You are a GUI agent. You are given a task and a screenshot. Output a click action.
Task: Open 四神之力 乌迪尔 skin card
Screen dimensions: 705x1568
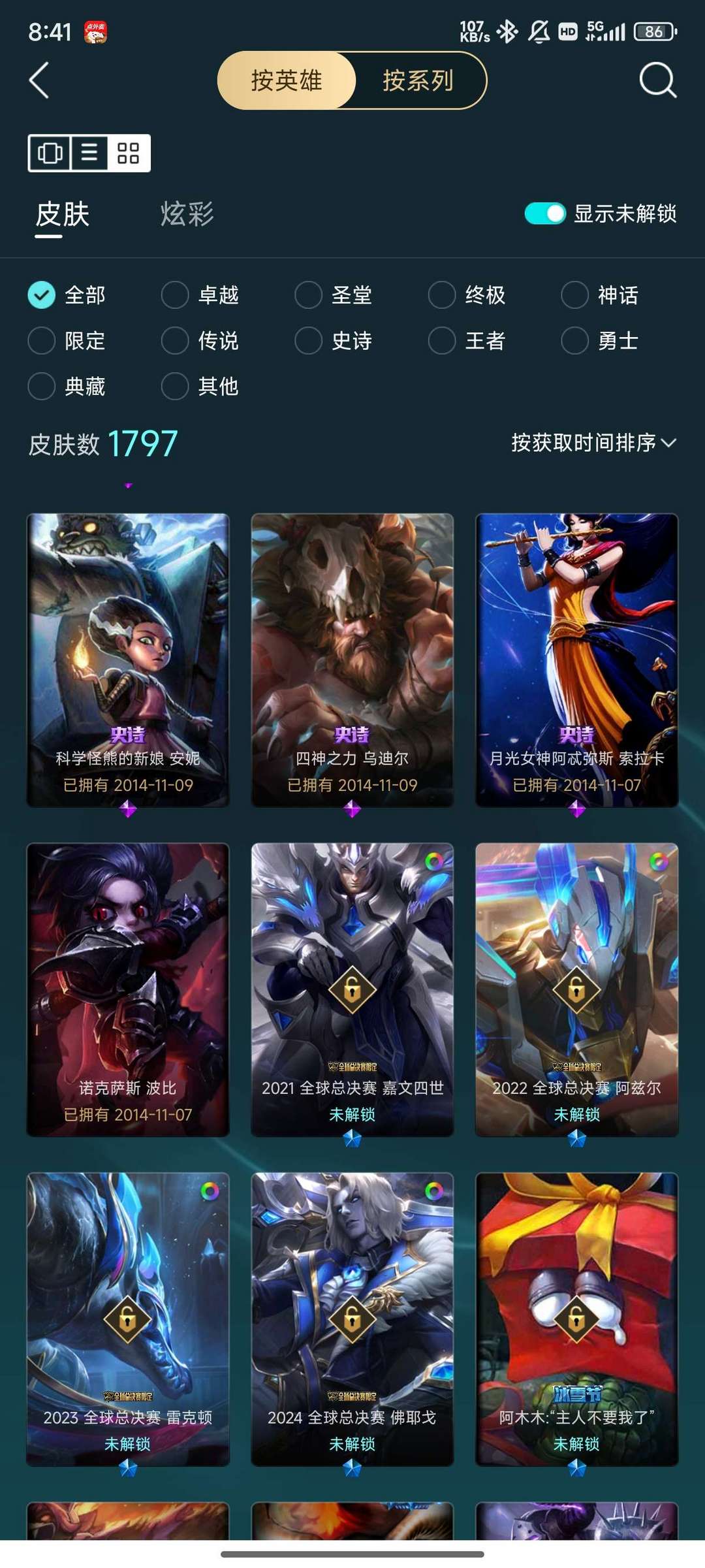pyautogui.click(x=352, y=660)
